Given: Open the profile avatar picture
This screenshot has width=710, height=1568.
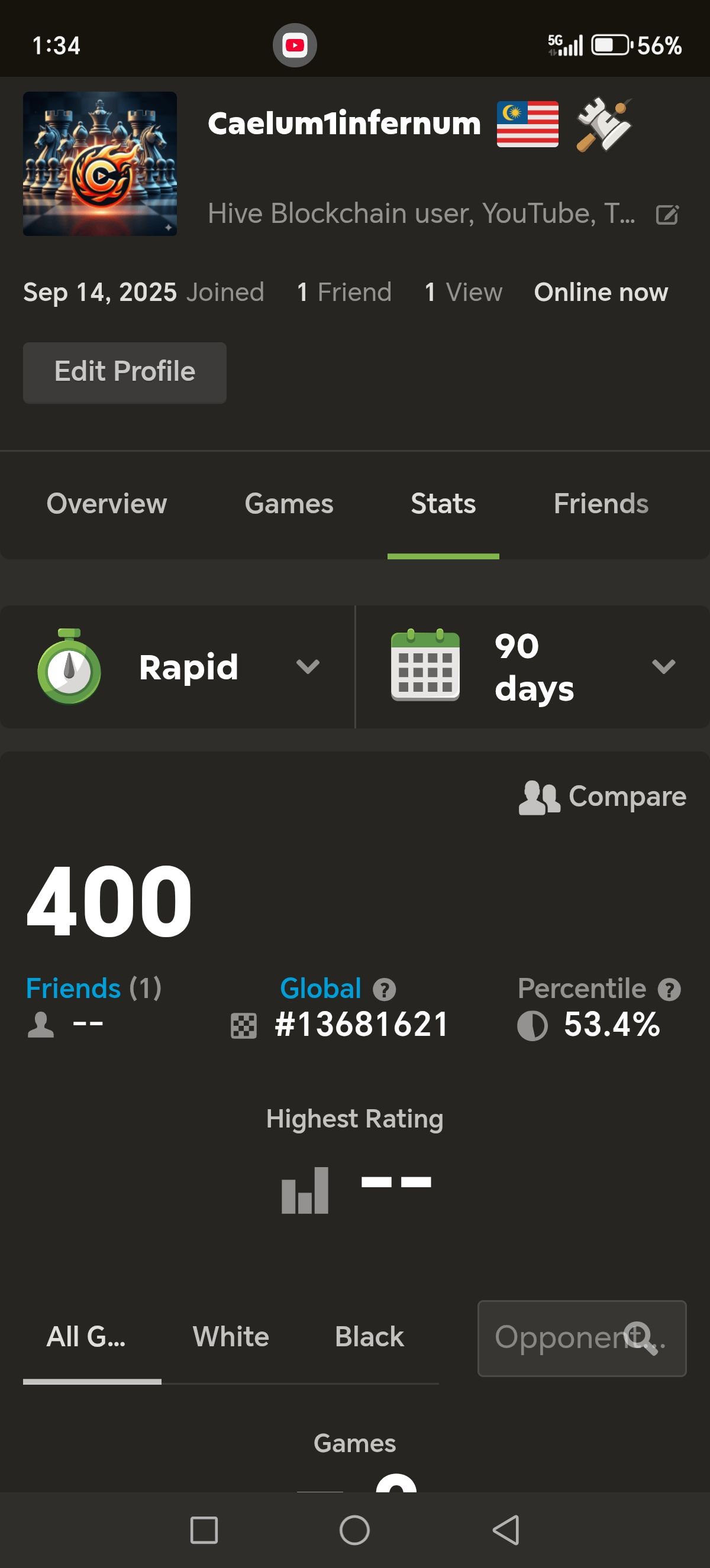Looking at the screenshot, I should [x=100, y=164].
